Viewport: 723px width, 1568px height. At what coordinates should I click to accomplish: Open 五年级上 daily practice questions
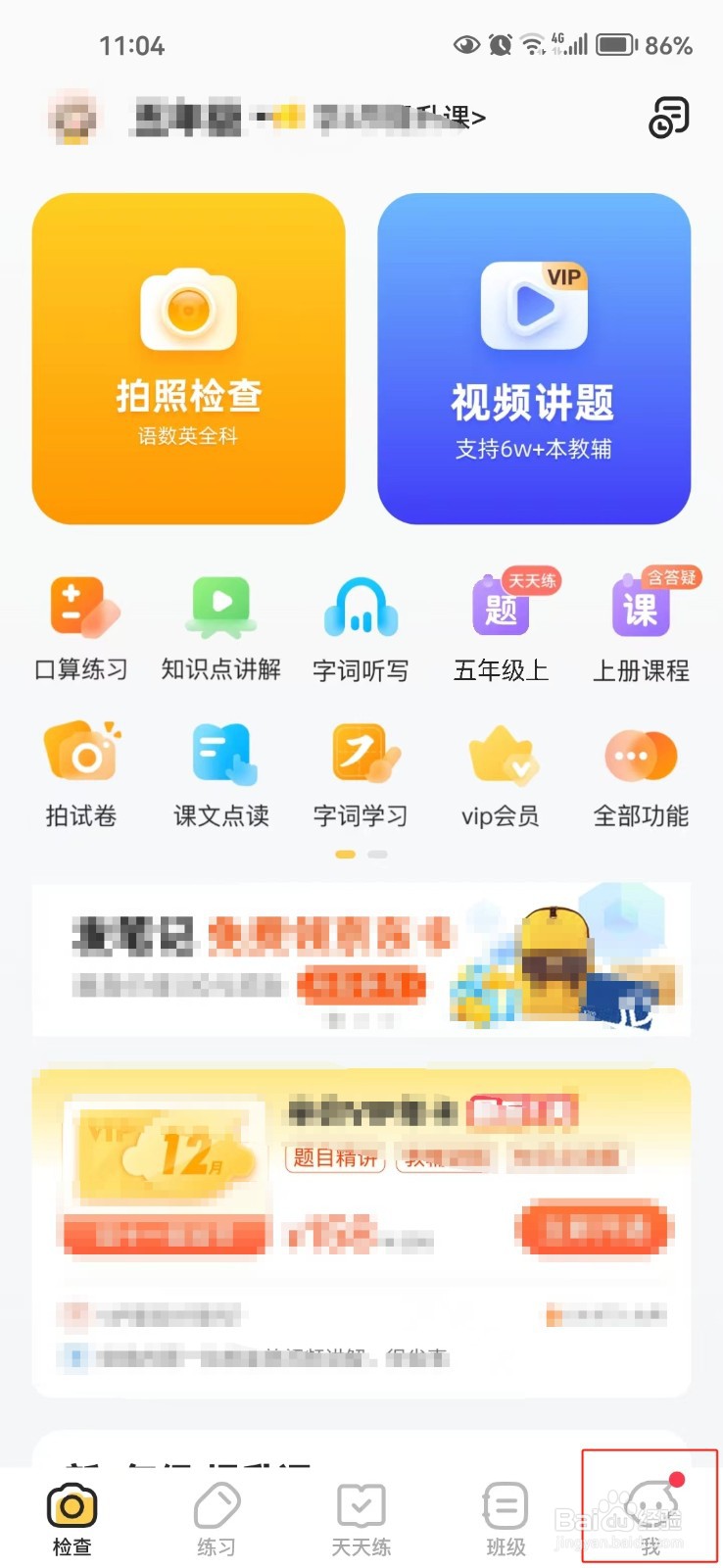(500, 627)
